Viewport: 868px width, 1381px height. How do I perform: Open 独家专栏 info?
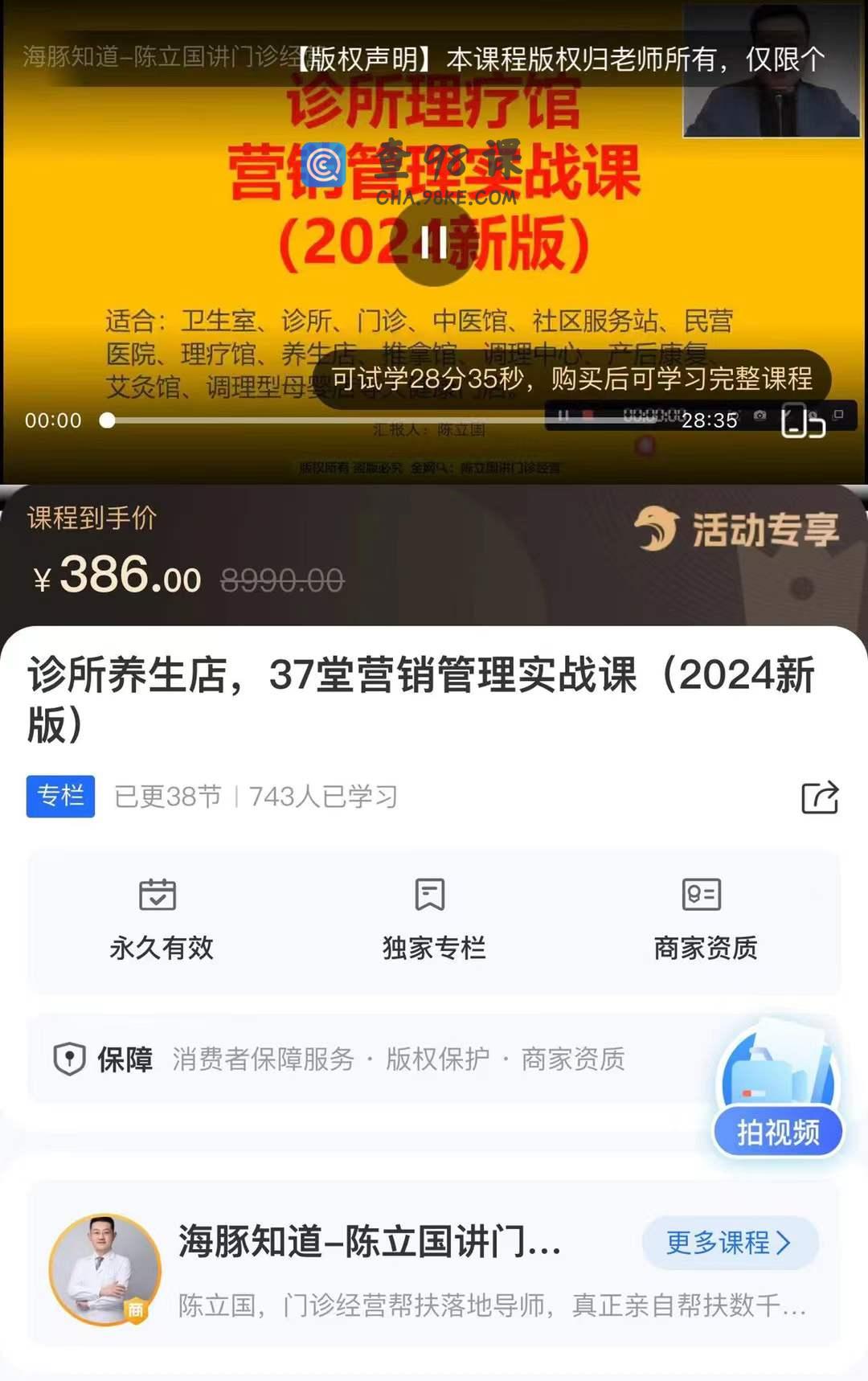[x=433, y=920]
